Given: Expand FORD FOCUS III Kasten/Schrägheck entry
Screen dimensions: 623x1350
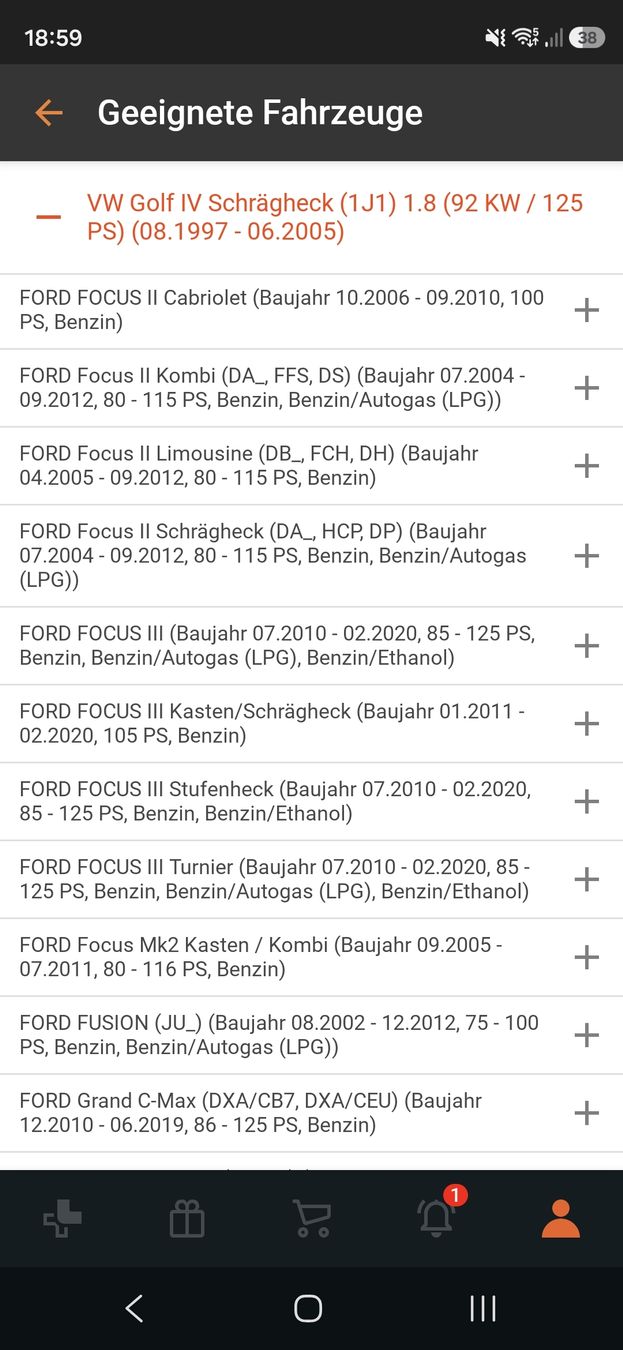Looking at the screenshot, I should (x=587, y=724).
